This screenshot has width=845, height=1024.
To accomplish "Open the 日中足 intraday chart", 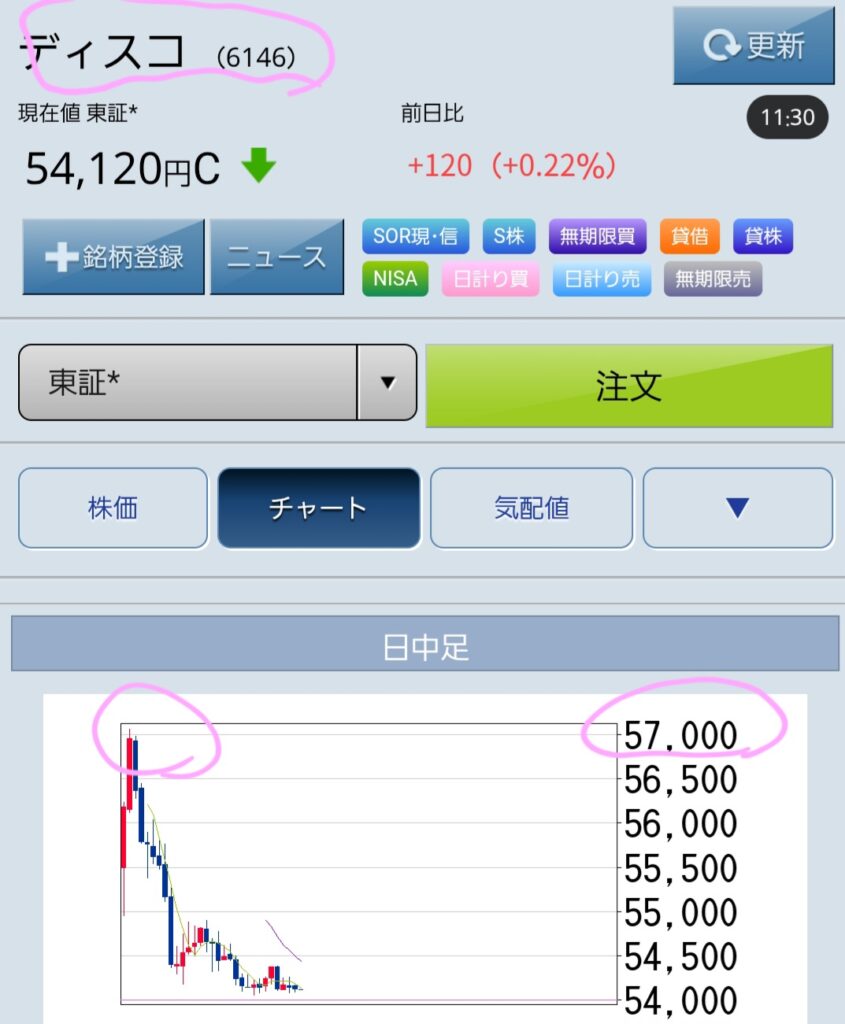I will (x=424, y=647).
